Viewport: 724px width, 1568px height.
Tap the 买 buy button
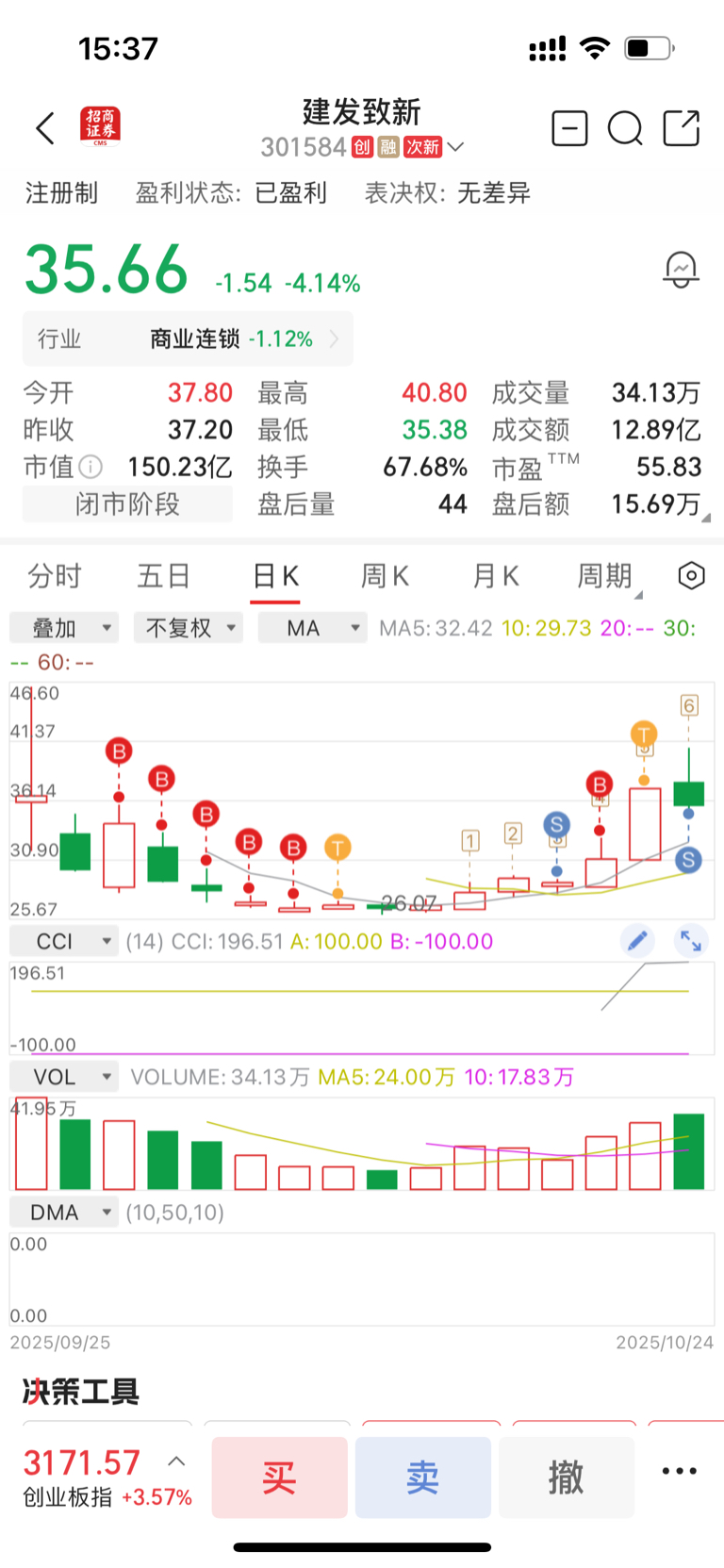[x=279, y=1477]
